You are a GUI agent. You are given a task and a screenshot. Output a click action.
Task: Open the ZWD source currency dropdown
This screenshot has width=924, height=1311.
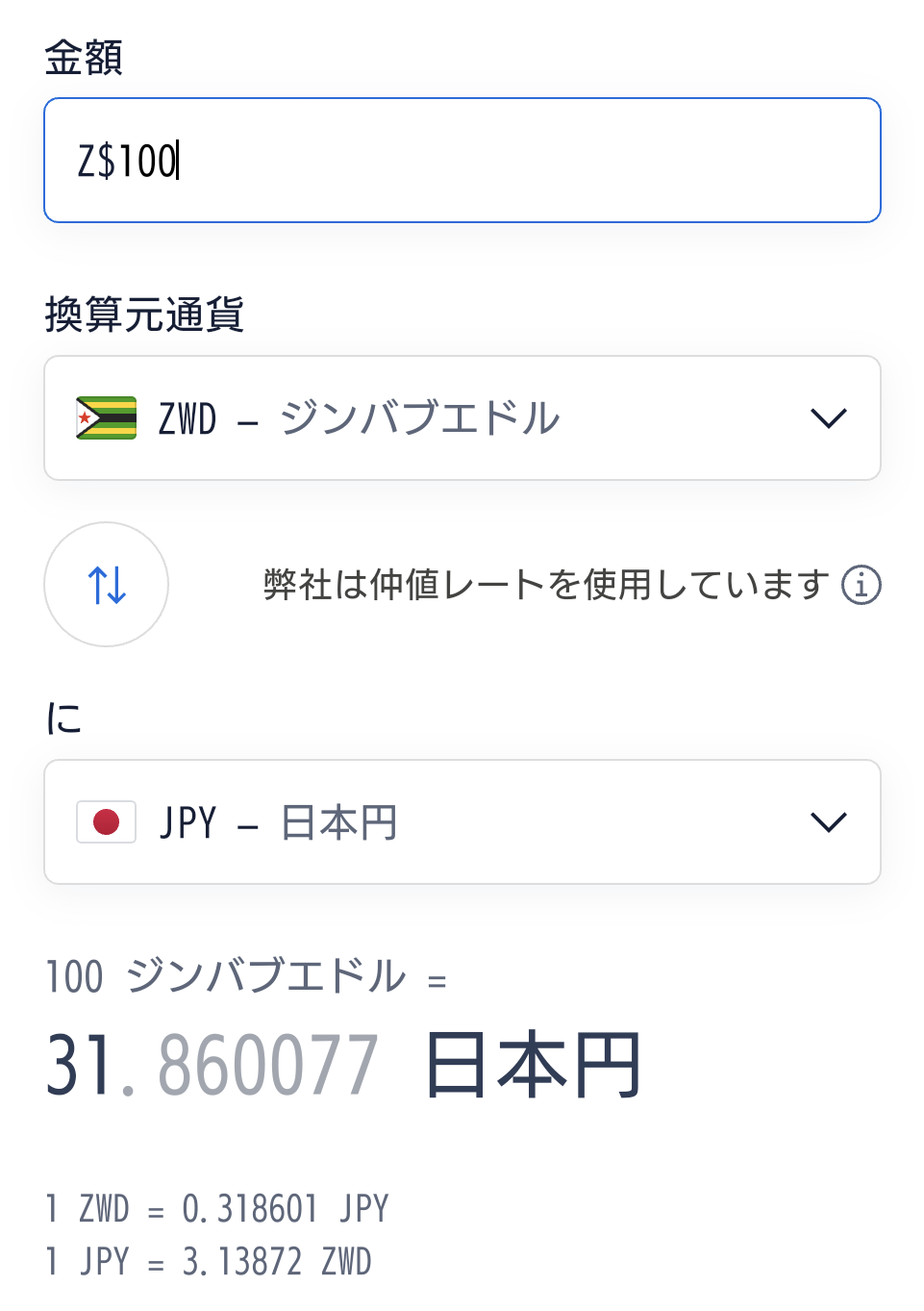click(462, 418)
